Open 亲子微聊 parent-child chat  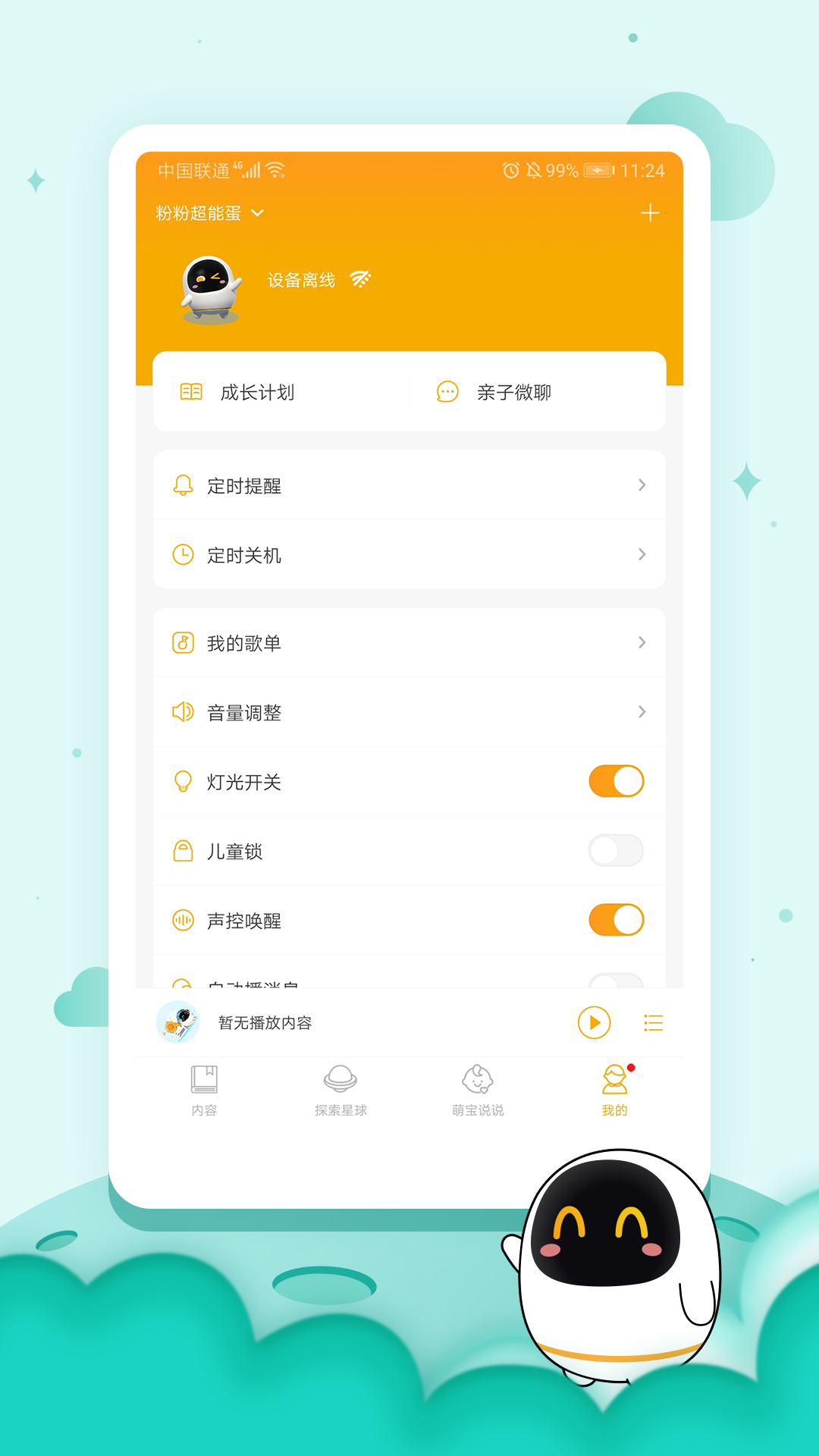[x=513, y=392]
